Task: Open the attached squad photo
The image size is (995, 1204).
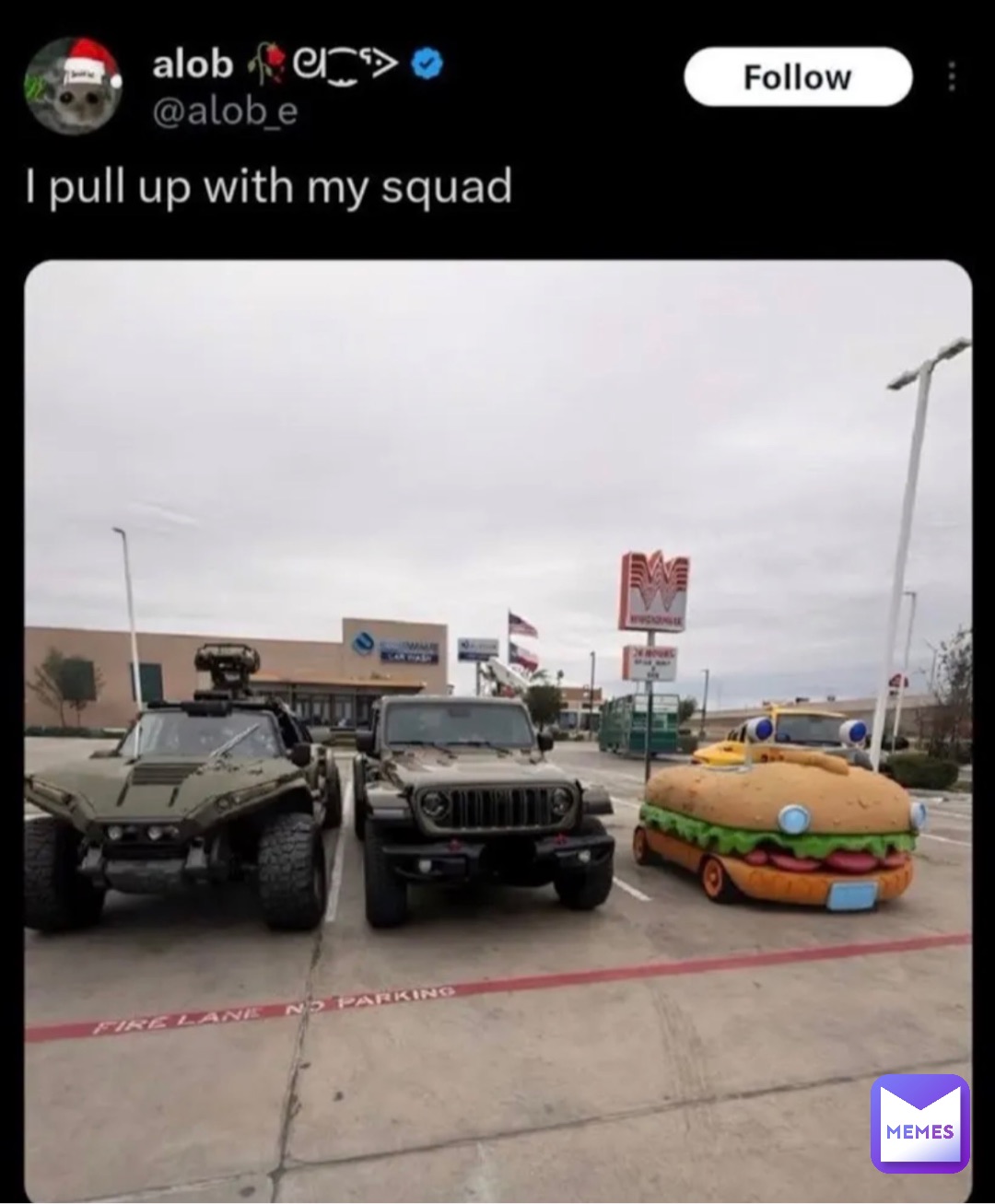Action: 497,728
